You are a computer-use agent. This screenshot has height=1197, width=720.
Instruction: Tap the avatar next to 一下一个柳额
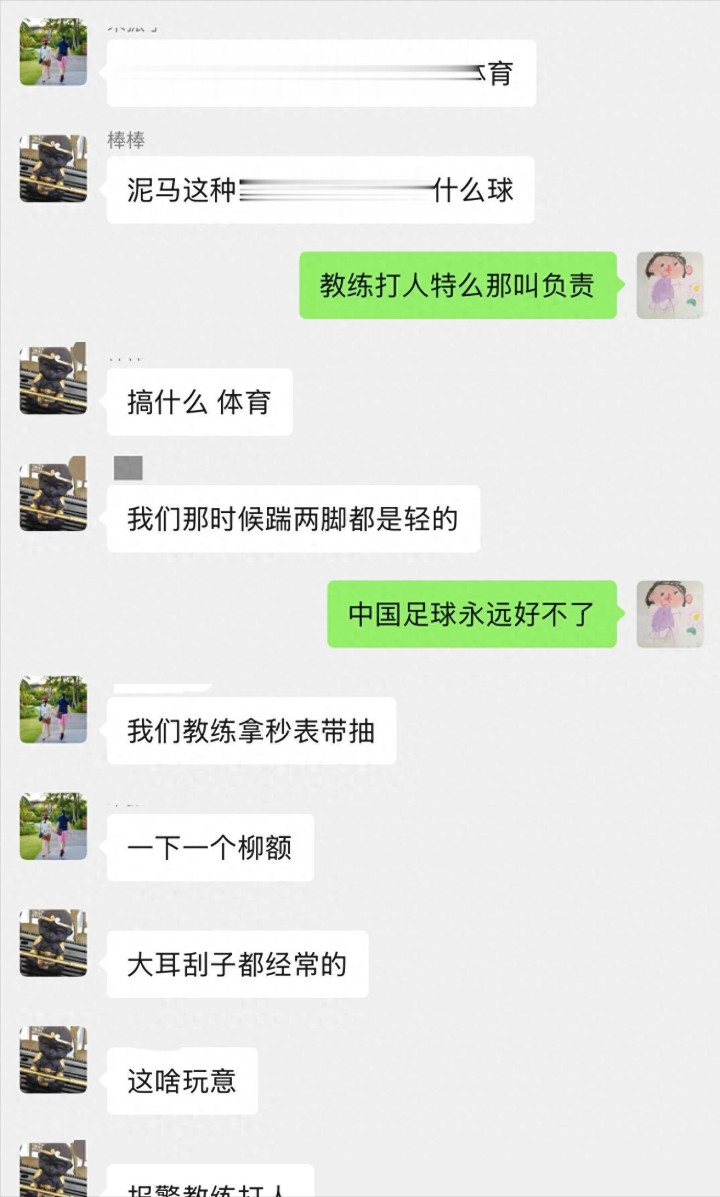[x=53, y=826]
